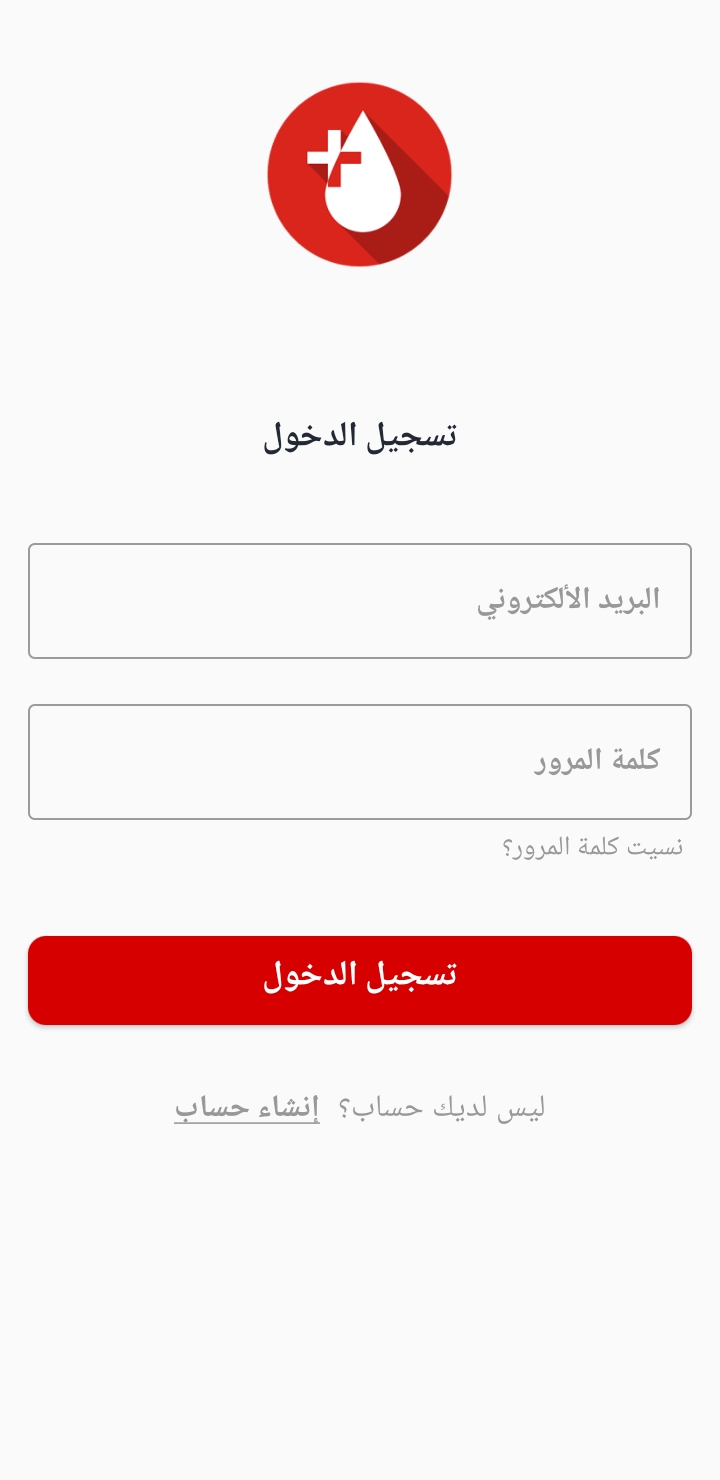Click the كلمة المرور password field

coord(360,762)
